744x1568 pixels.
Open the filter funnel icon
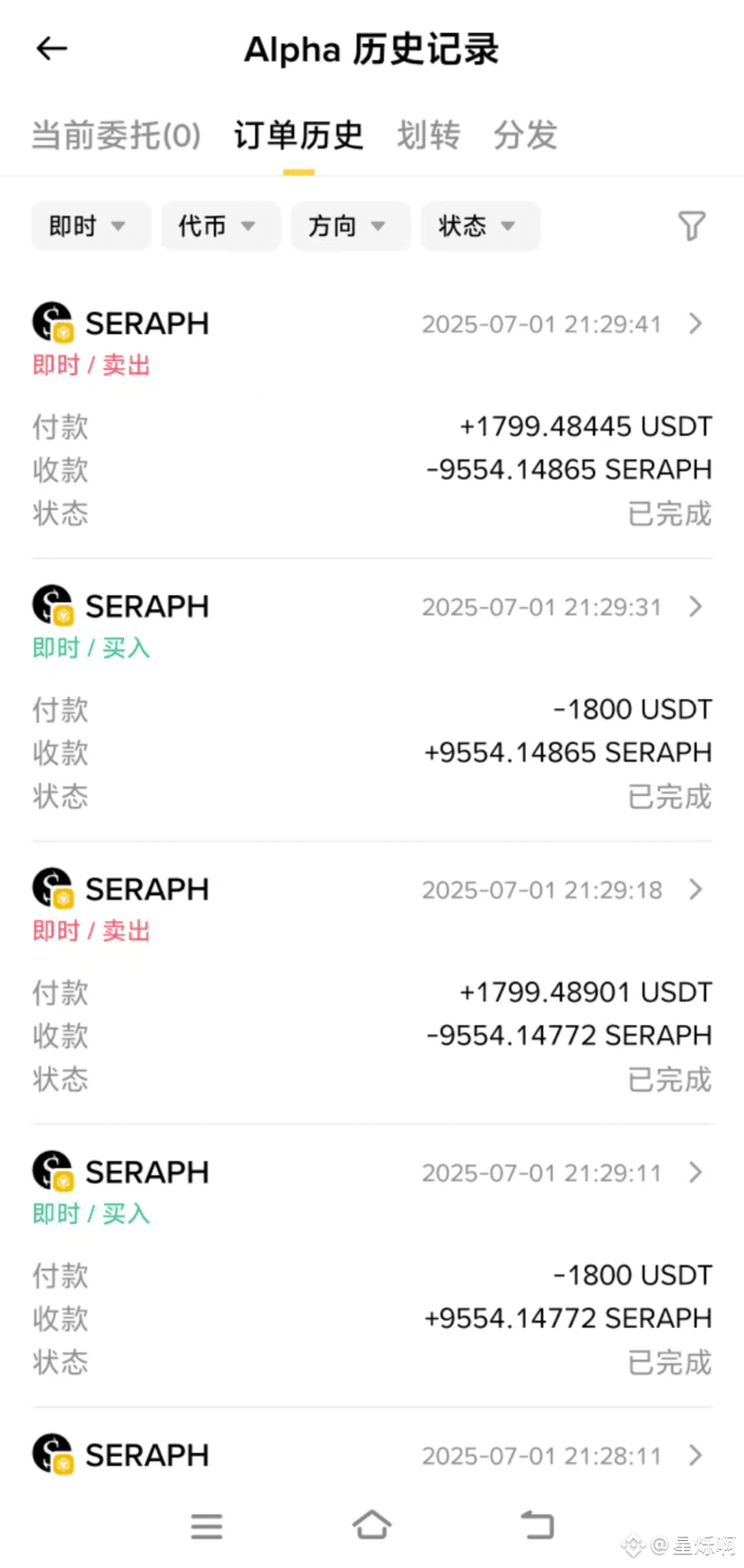click(x=692, y=226)
